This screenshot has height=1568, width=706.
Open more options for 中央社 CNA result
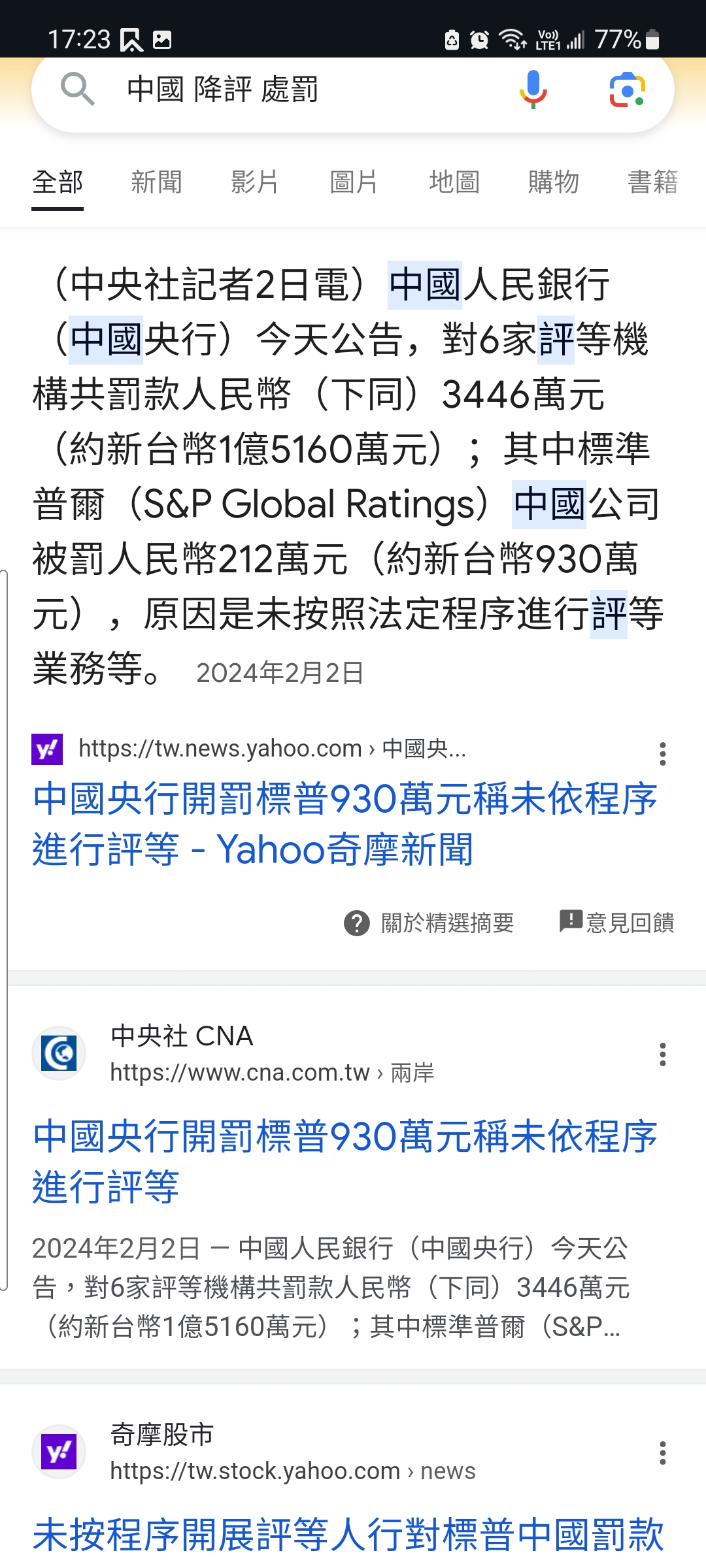click(663, 1054)
